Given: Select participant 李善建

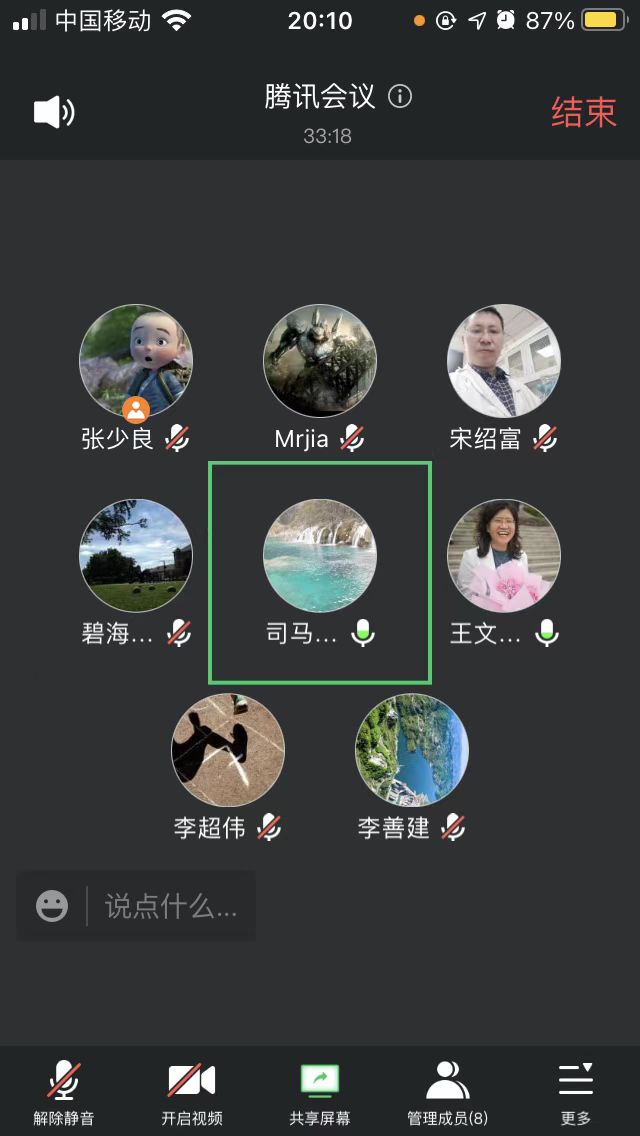Looking at the screenshot, I should point(412,750).
